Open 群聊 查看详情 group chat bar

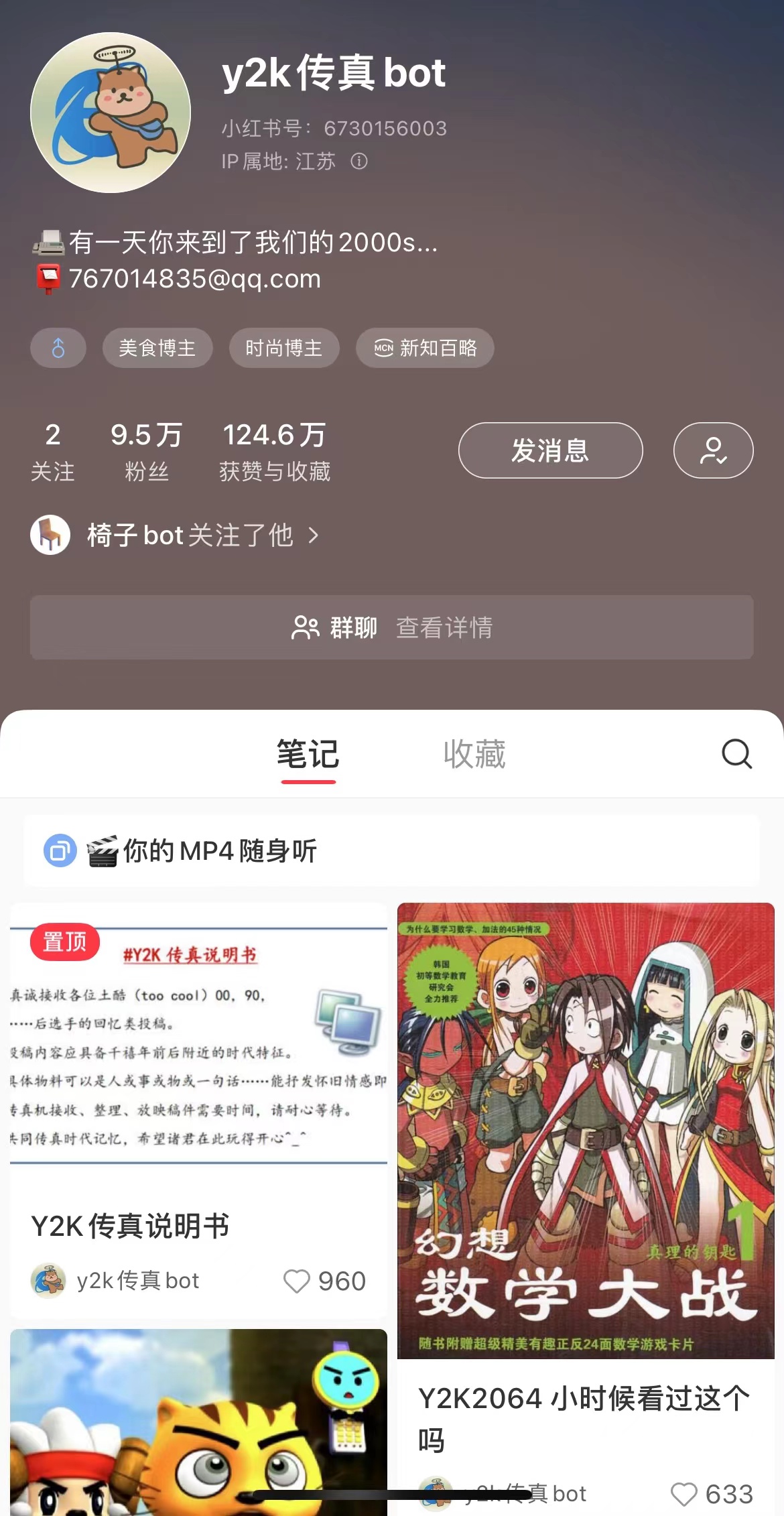click(392, 627)
